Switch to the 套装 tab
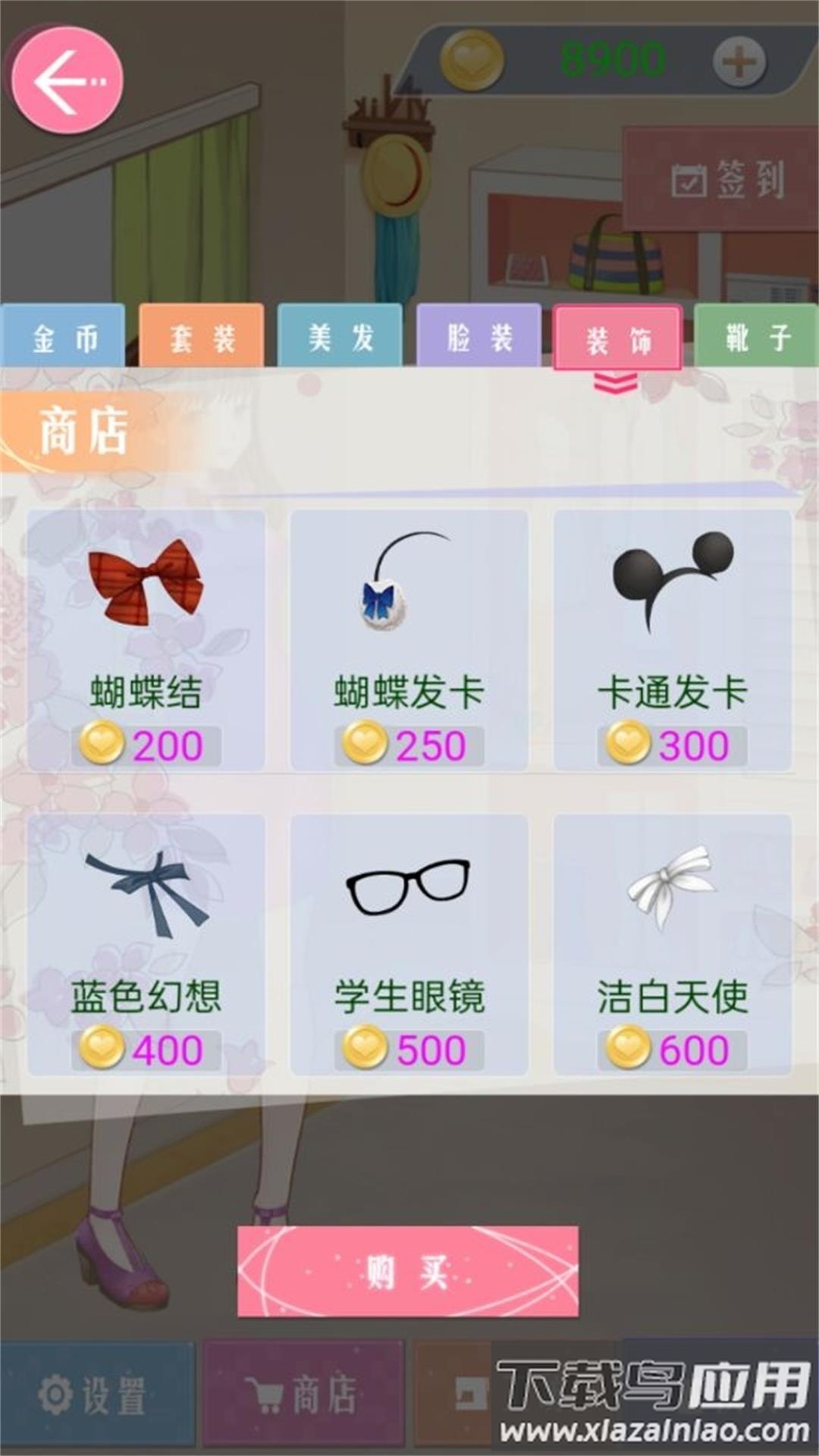This screenshot has height=1456, width=819. 202,337
